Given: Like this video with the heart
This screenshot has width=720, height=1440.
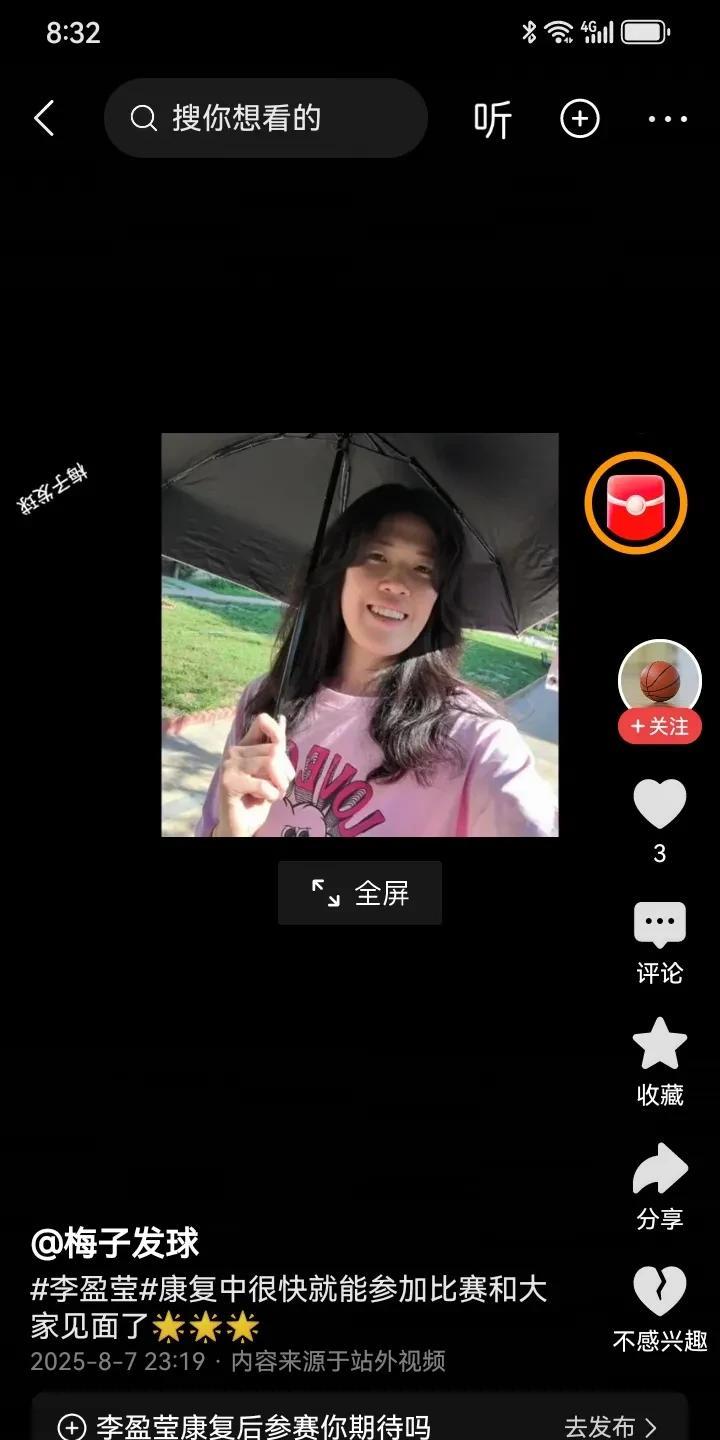Looking at the screenshot, I should click(660, 805).
